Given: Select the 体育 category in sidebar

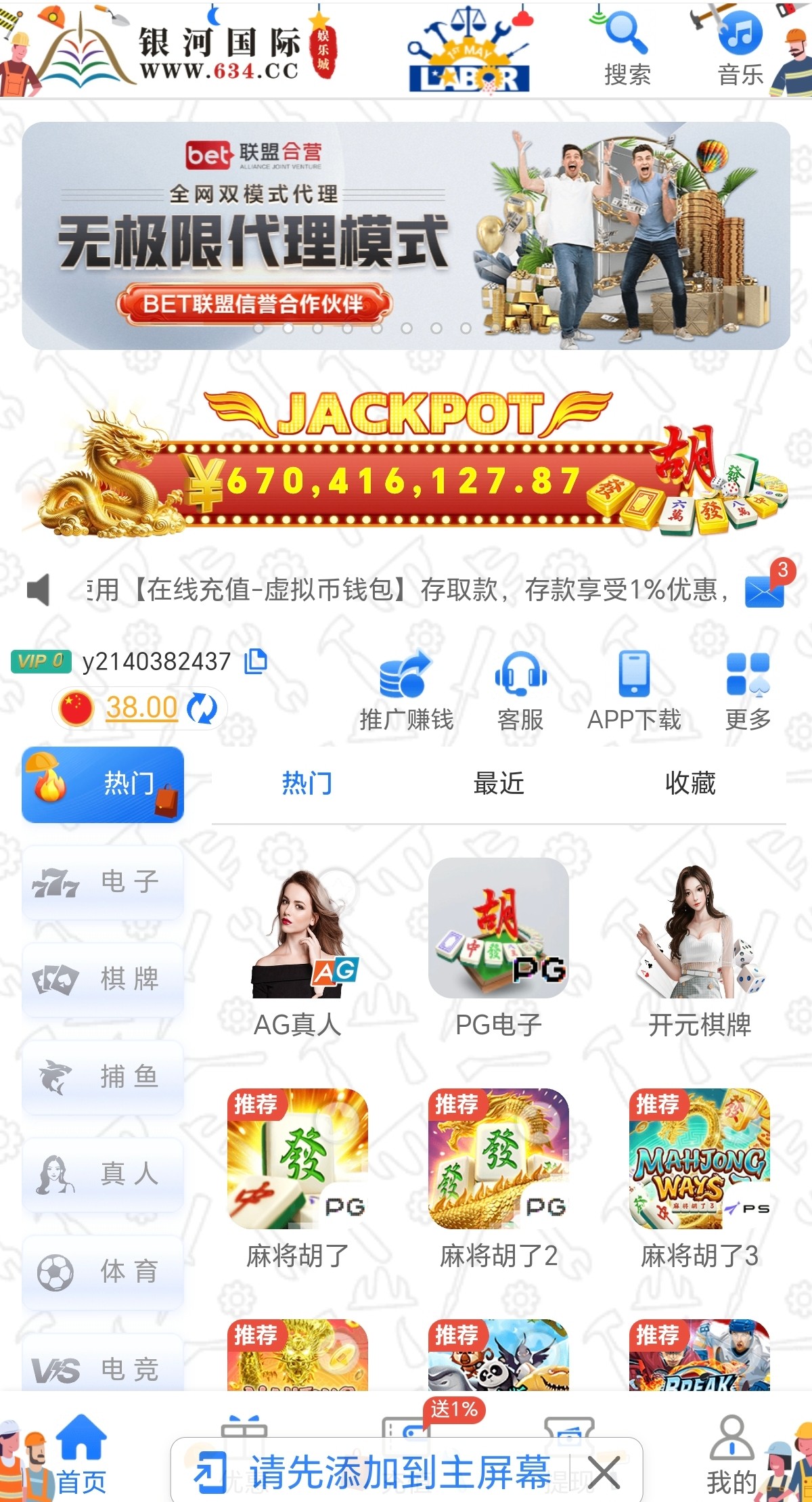Looking at the screenshot, I should pyautogui.click(x=103, y=1272).
